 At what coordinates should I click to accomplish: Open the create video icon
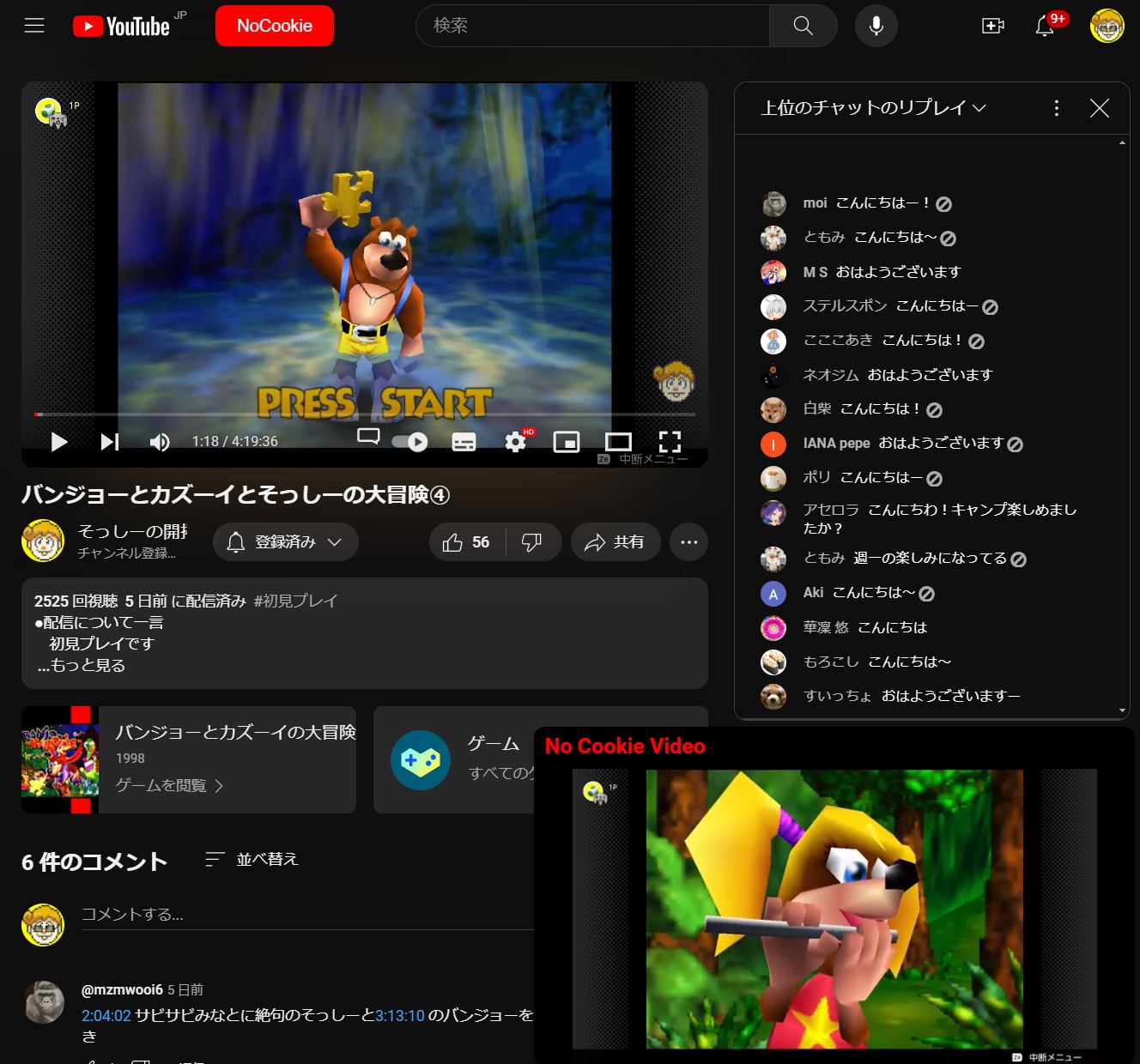click(x=992, y=26)
